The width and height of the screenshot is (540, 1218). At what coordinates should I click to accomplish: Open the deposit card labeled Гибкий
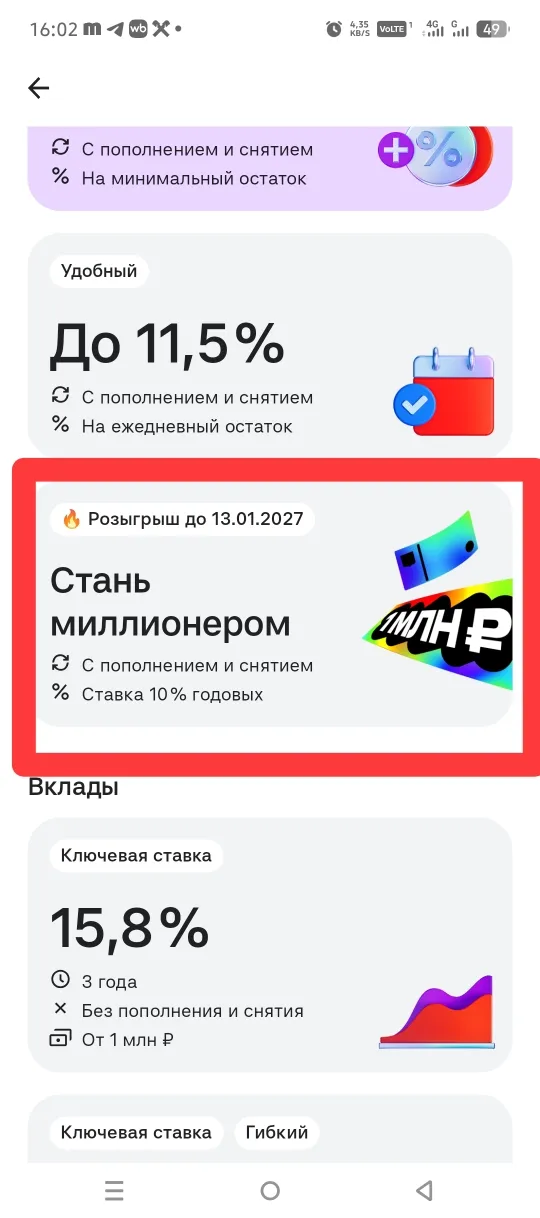click(270, 1130)
